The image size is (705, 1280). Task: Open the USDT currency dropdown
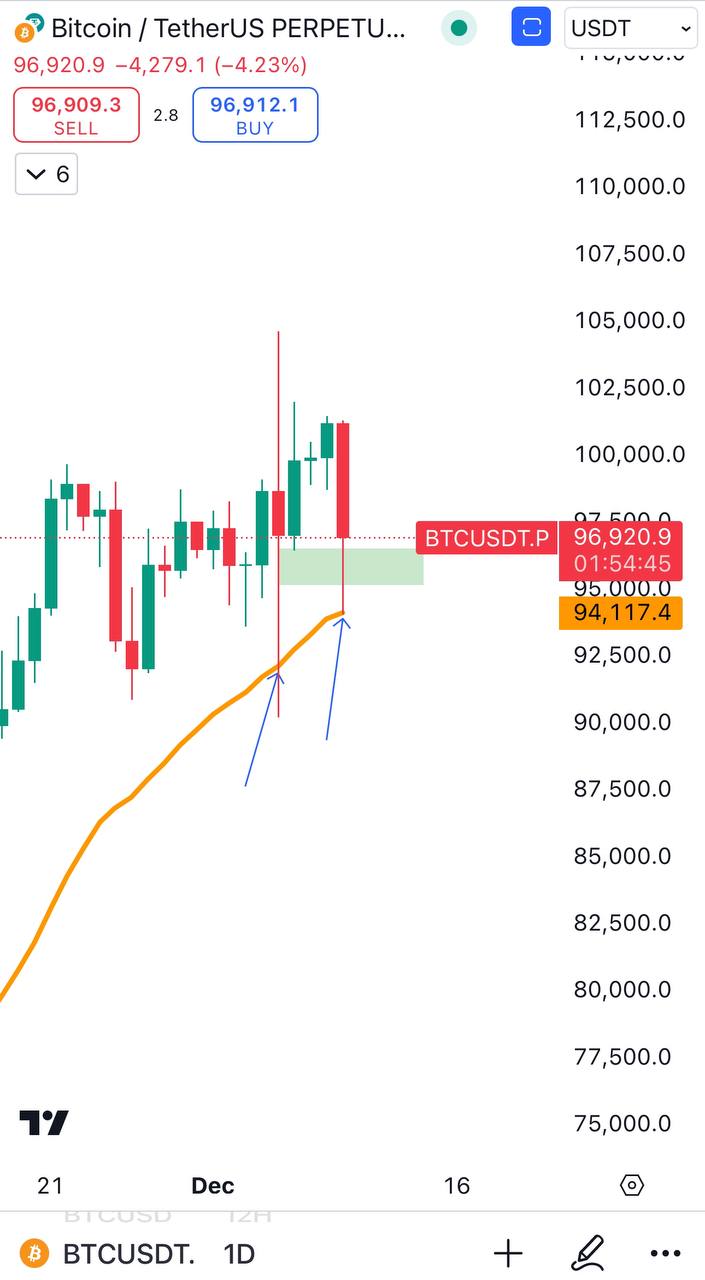click(x=631, y=28)
